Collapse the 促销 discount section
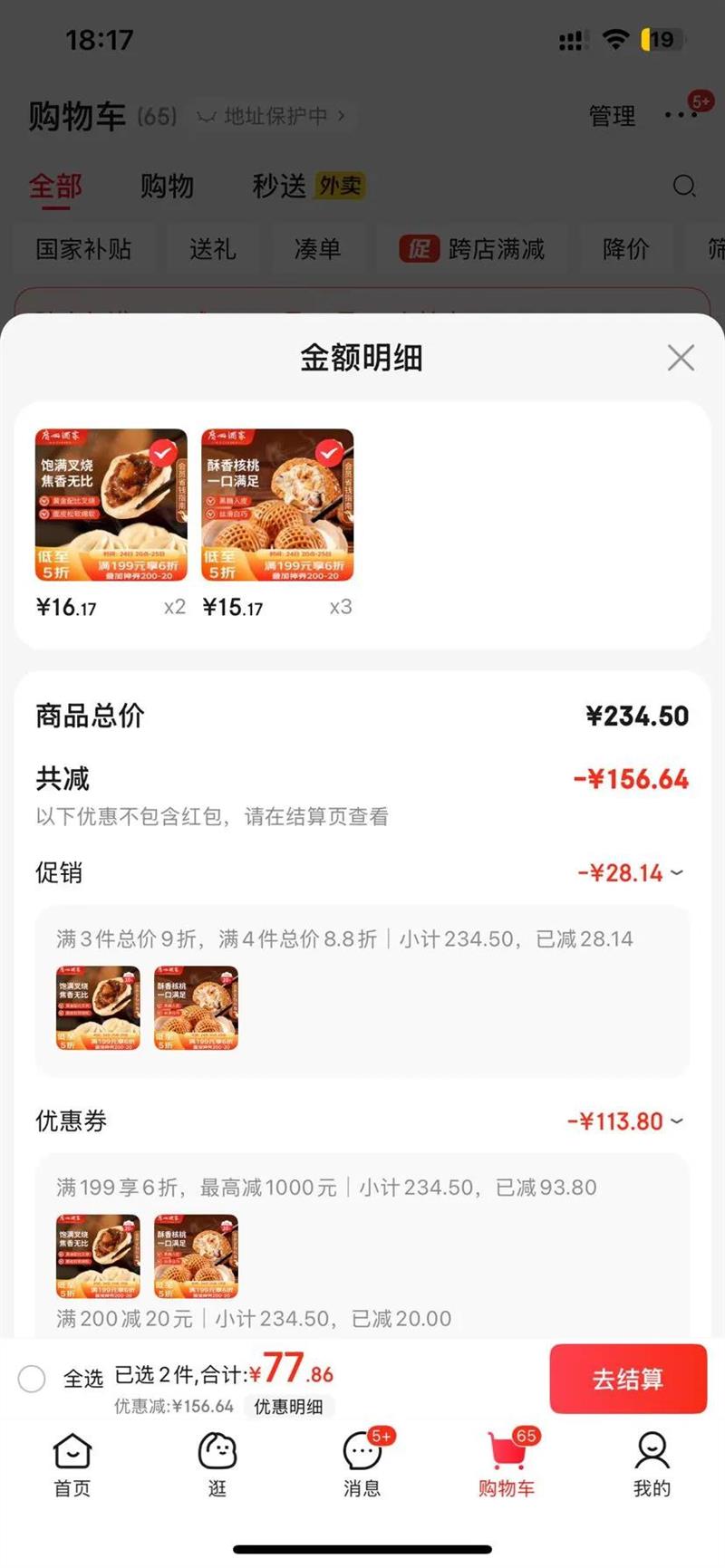 point(676,873)
